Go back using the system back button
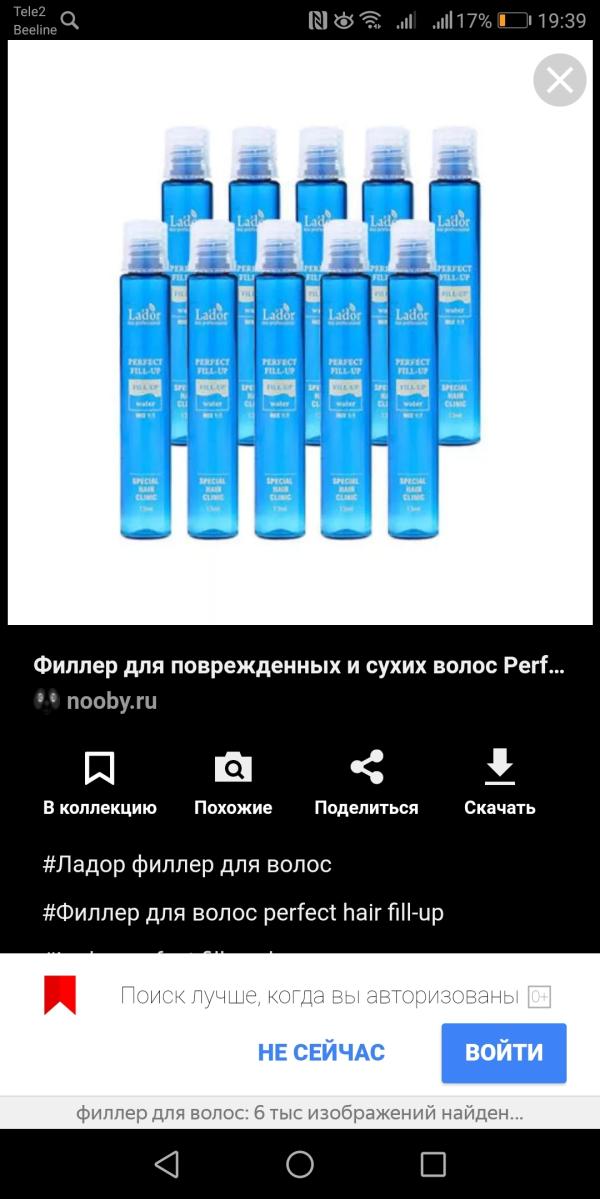The width and height of the screenshot is (600, 1199). tap(167, 1165)
